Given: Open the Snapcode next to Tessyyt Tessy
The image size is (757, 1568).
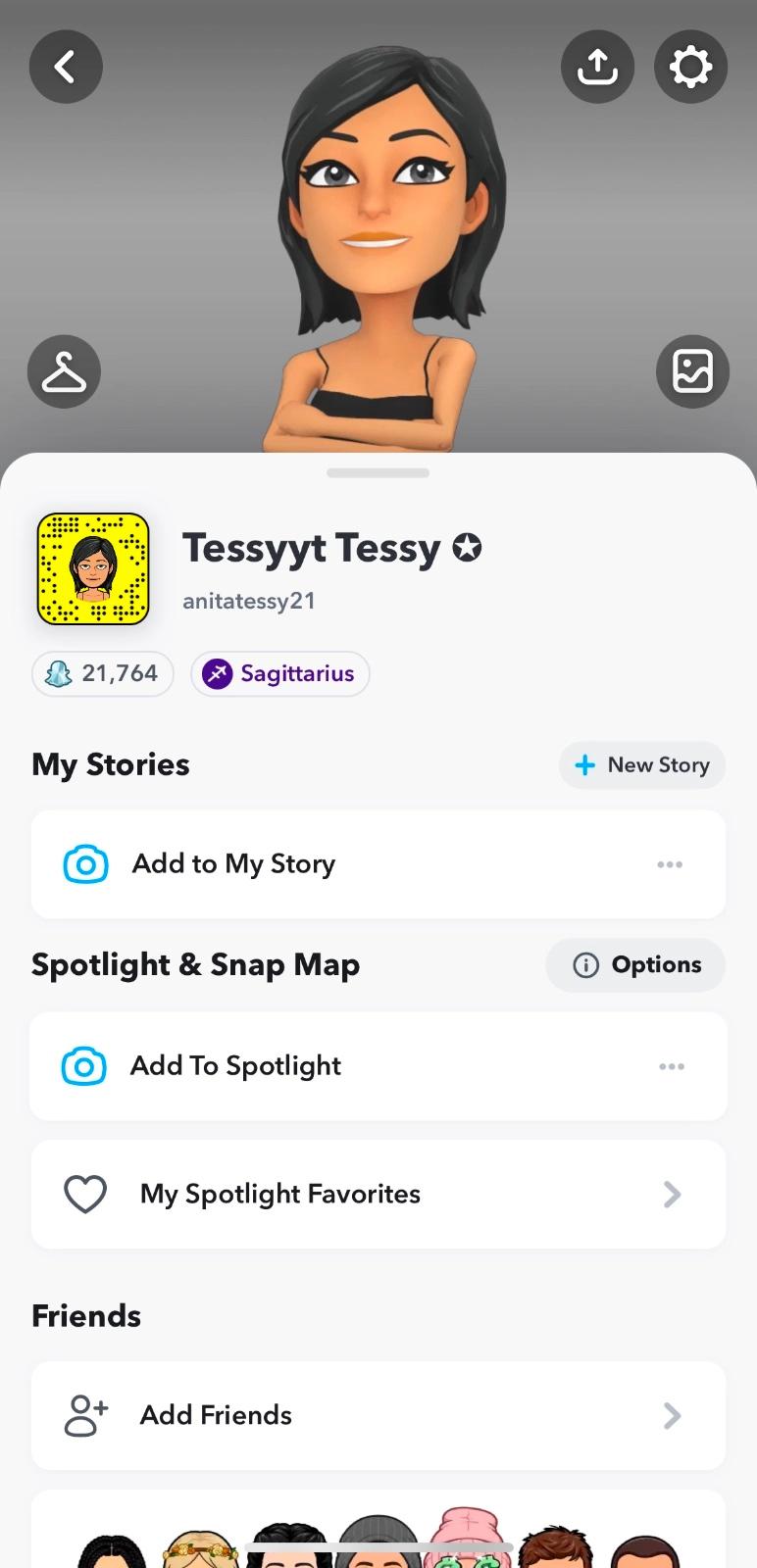Looking at the screenshot, I should [x=93, y=568].
